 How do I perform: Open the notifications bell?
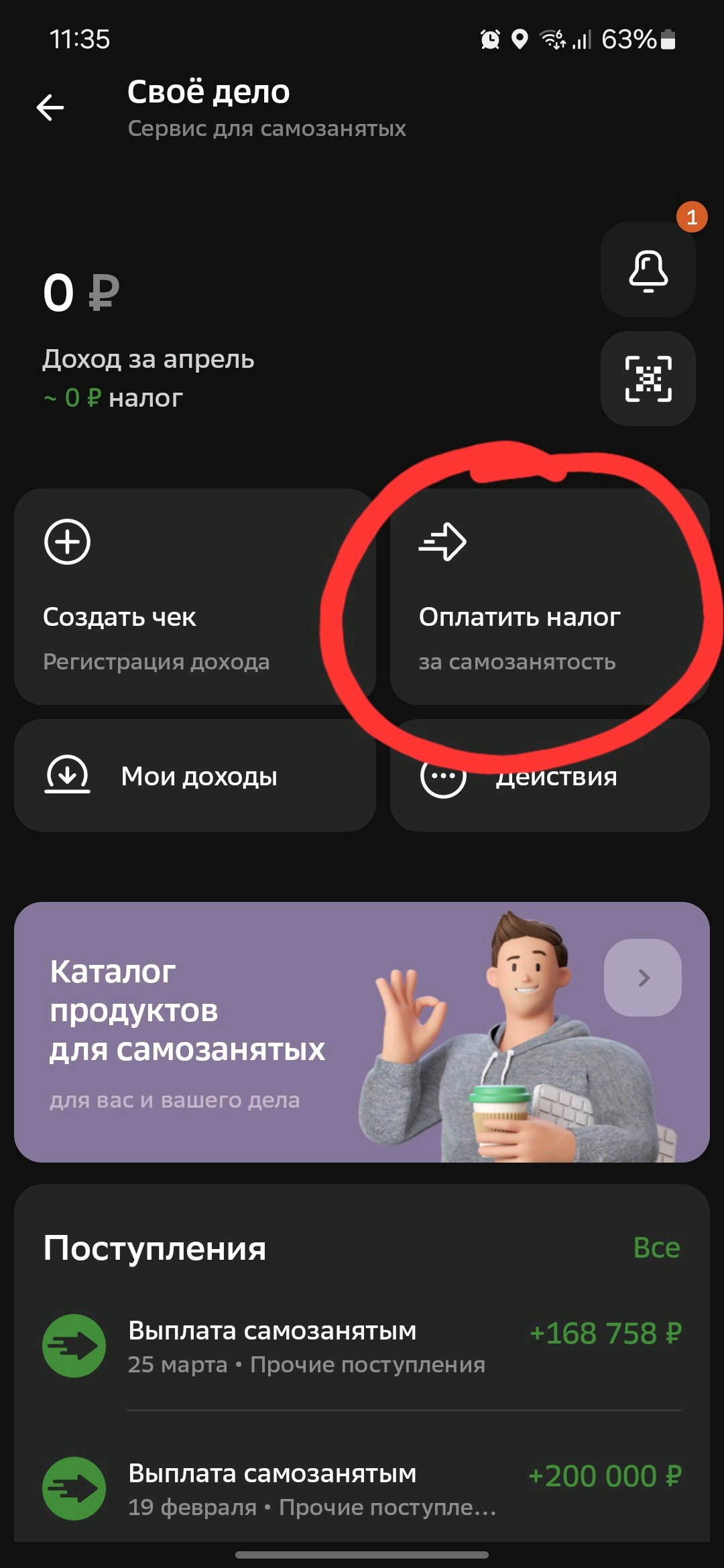coord(648,270)
